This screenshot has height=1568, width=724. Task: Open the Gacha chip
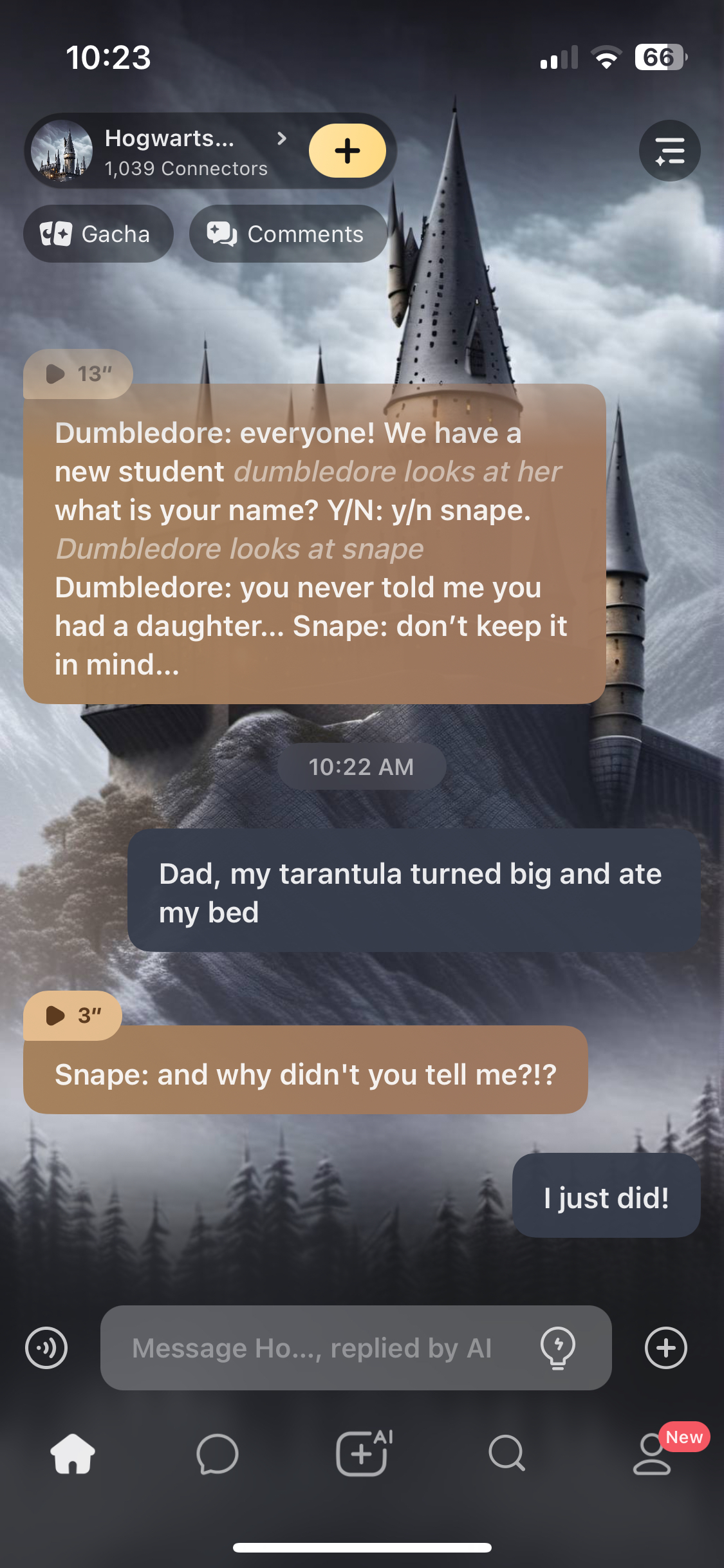pyautogui.click(x=98, y=234)
